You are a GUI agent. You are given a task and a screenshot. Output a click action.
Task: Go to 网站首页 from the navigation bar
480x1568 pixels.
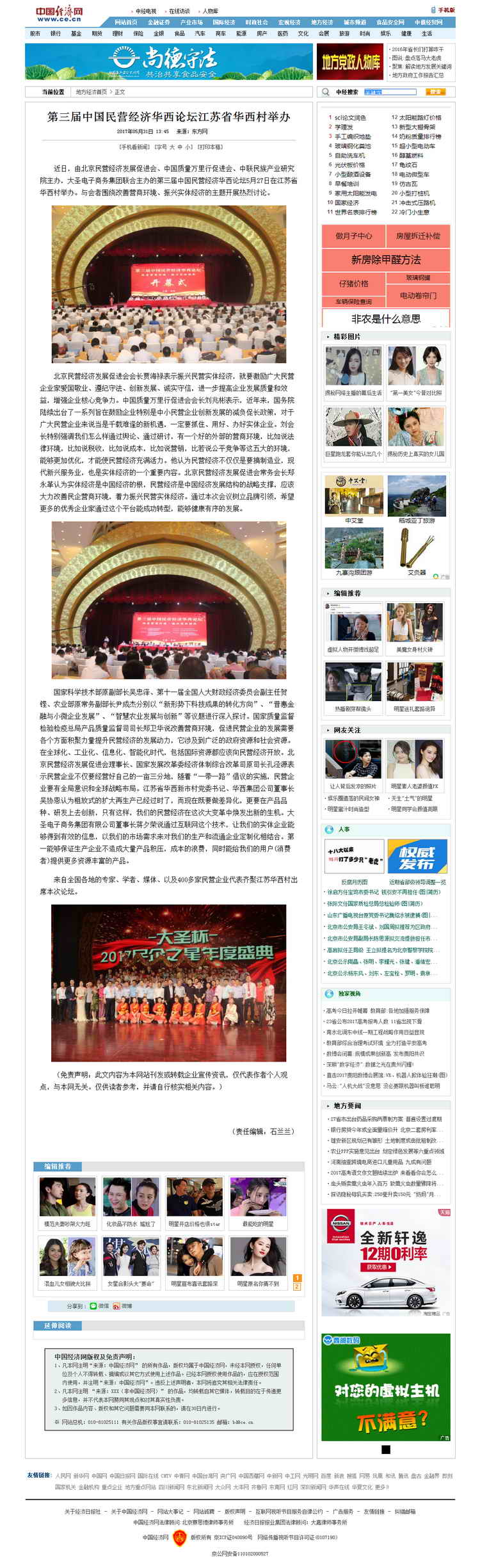point(126,22)
